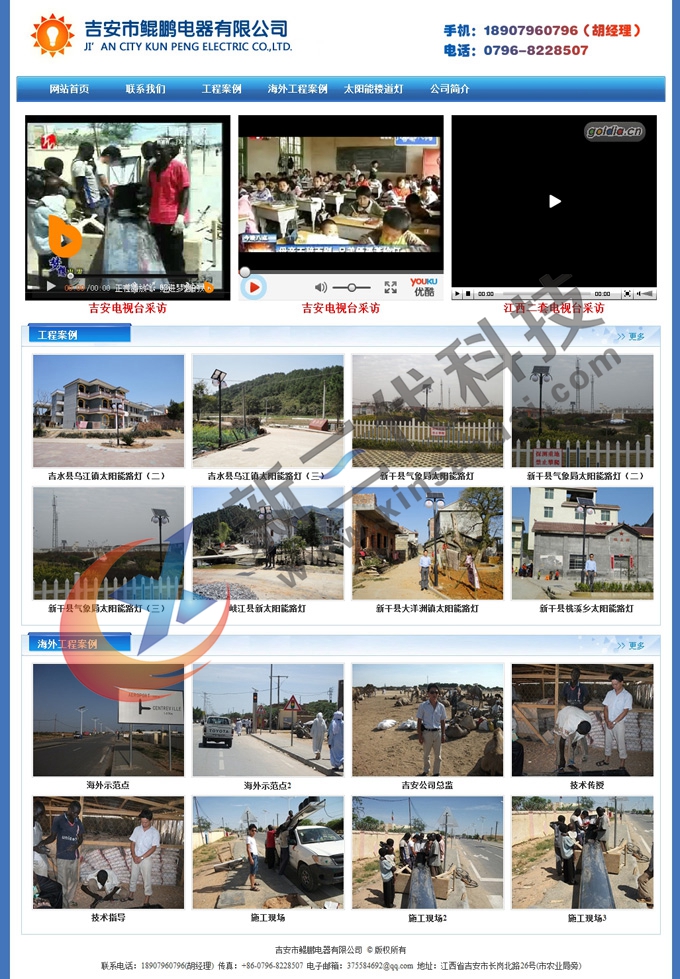Open 更多 in the 海外工程案例 section

[631, 645]
